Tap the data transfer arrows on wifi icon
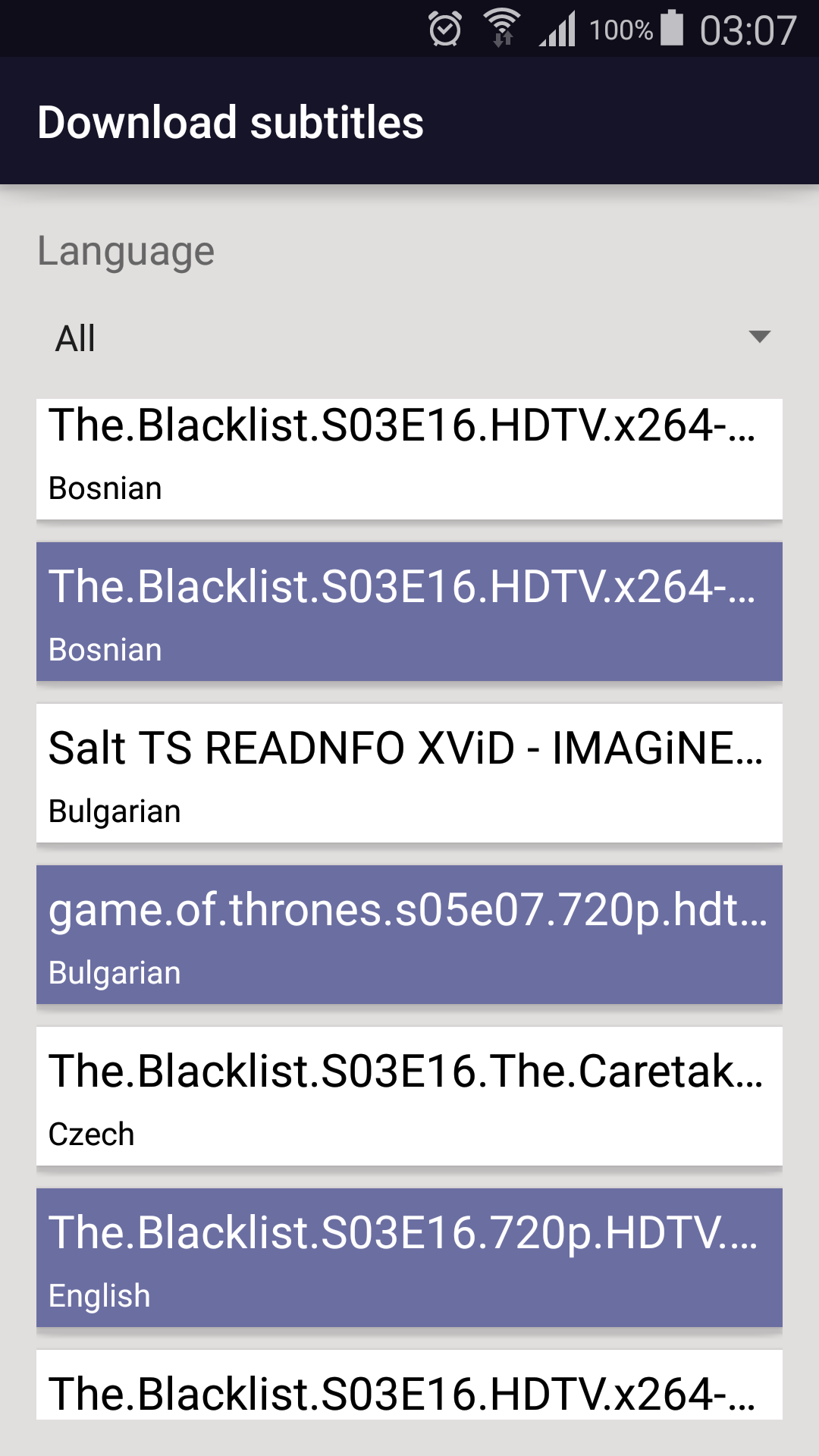 coord(503,42)
